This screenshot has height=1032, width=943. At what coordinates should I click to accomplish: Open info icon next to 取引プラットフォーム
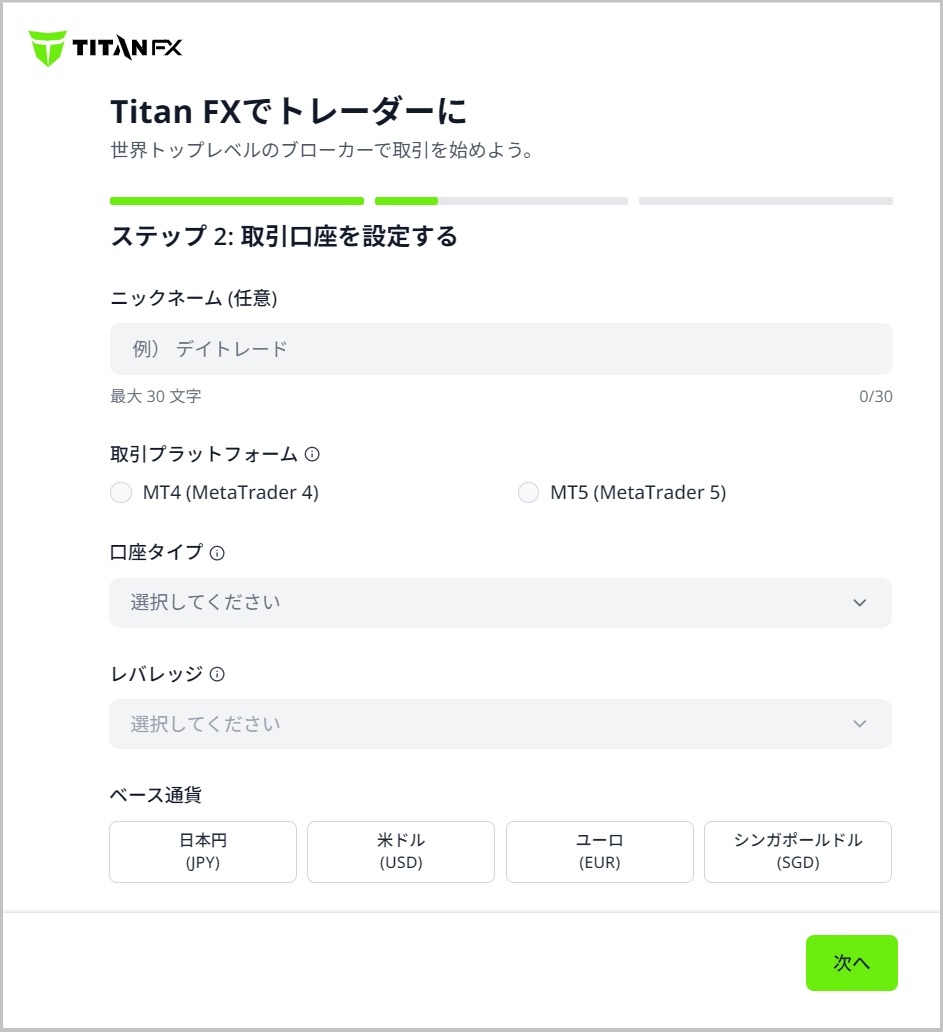pos(312,454)
